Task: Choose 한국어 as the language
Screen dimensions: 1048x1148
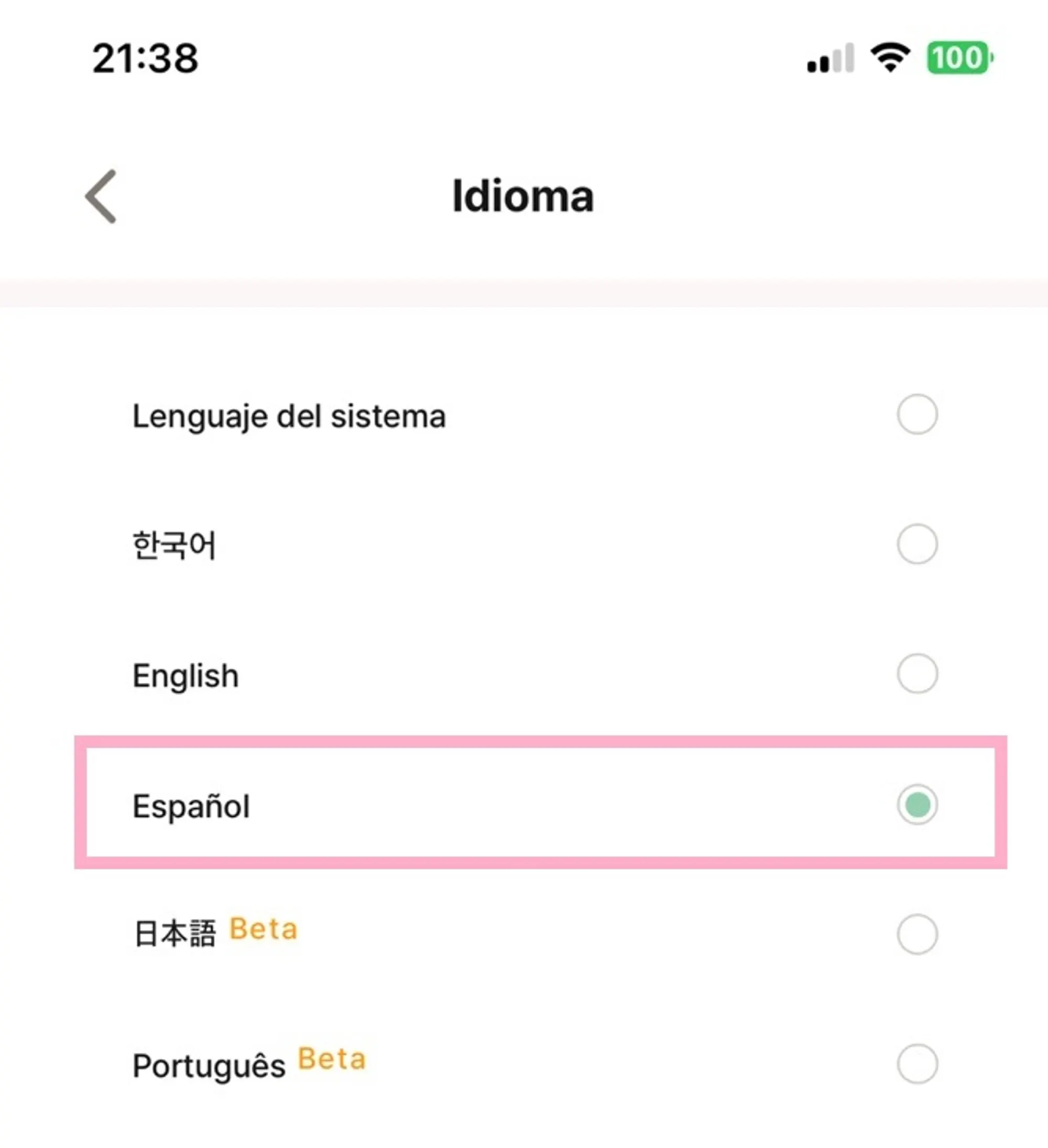Action: [916, 544]
